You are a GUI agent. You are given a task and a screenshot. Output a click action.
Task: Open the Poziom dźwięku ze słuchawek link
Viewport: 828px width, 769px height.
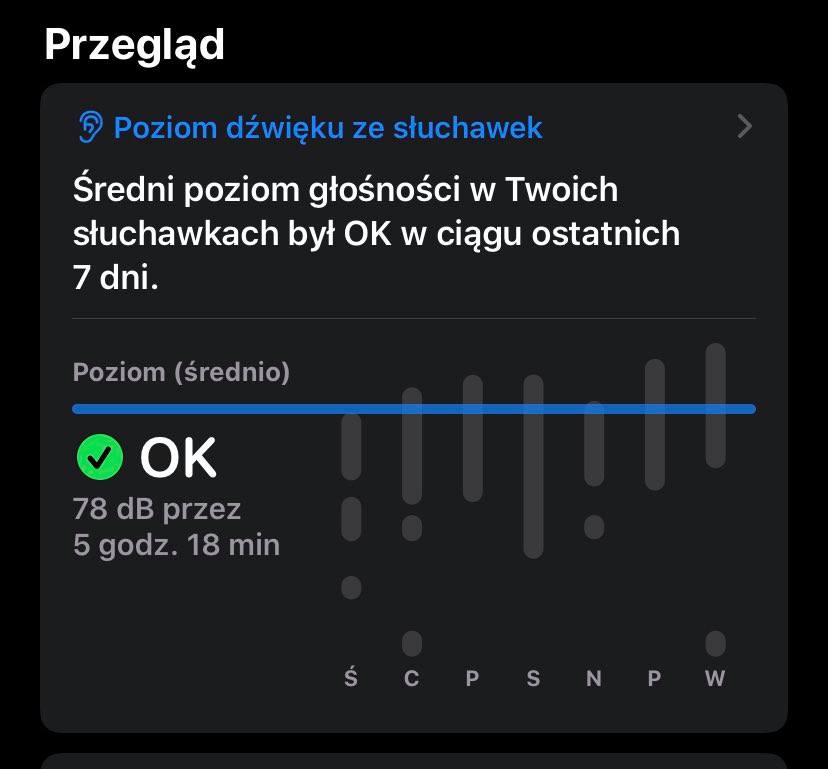(x=327, y=127)
